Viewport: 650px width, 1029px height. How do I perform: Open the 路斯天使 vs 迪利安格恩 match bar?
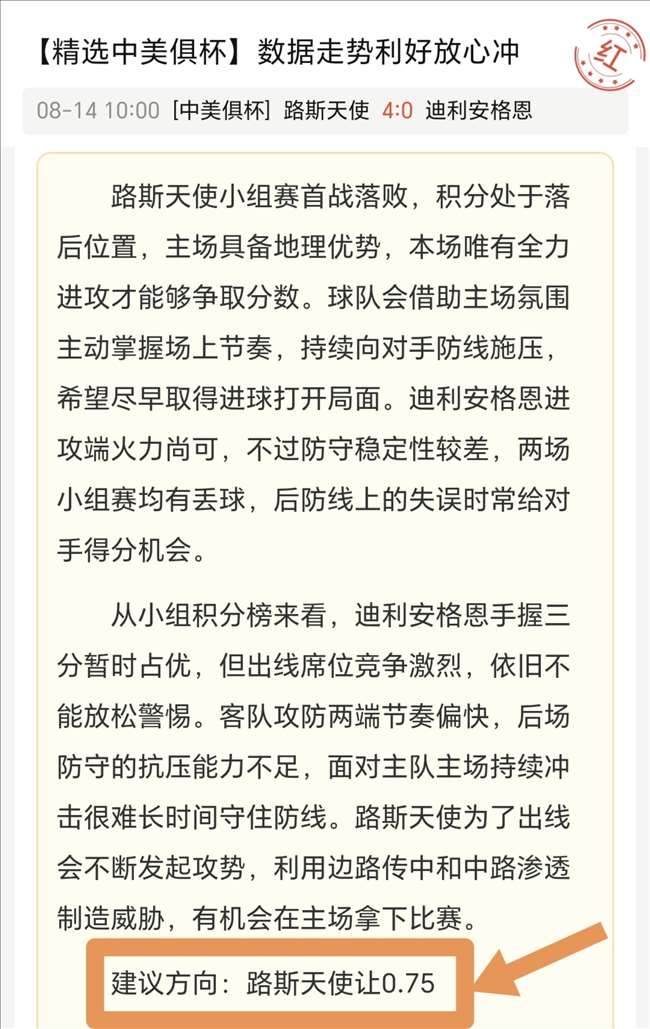click(x=324, y=110)
